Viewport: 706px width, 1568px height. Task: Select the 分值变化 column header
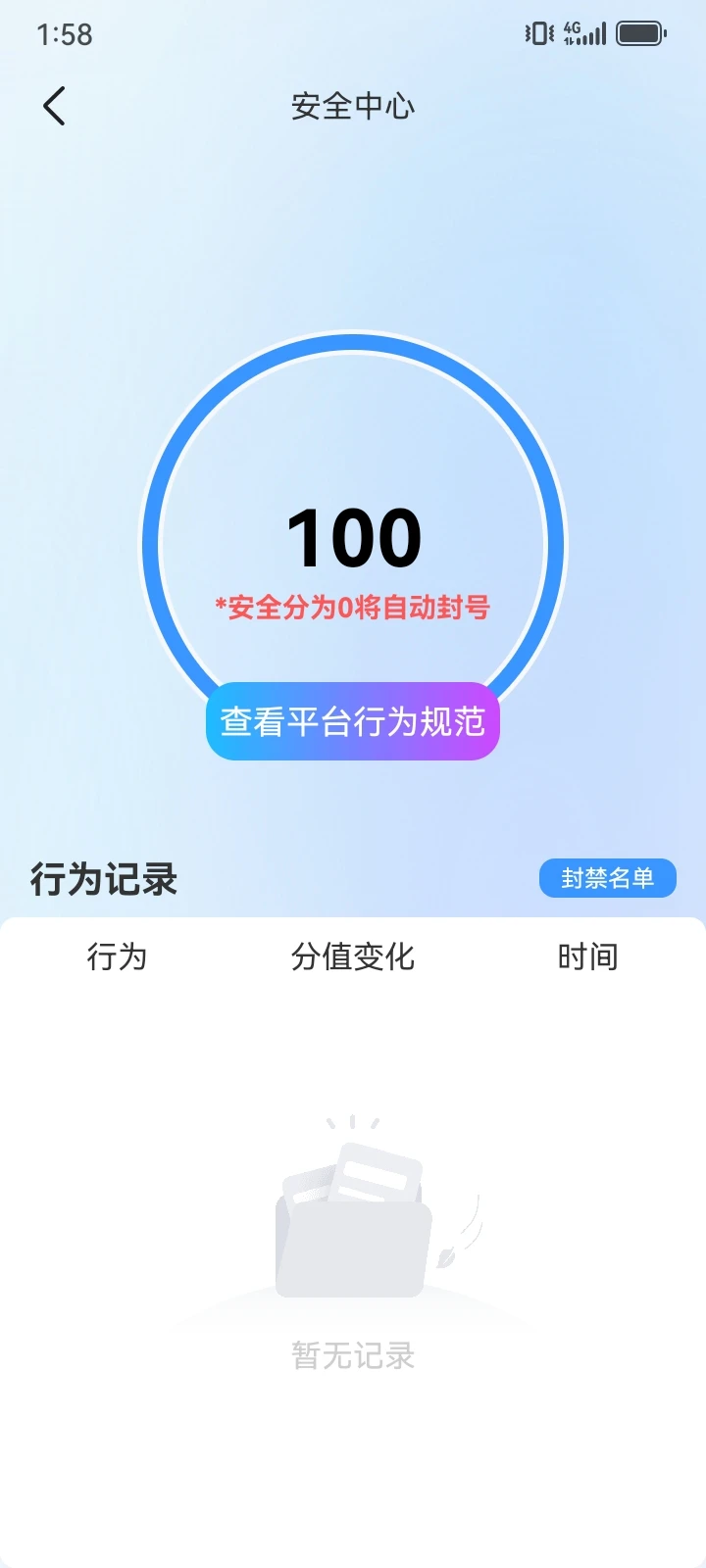[355, 957]
